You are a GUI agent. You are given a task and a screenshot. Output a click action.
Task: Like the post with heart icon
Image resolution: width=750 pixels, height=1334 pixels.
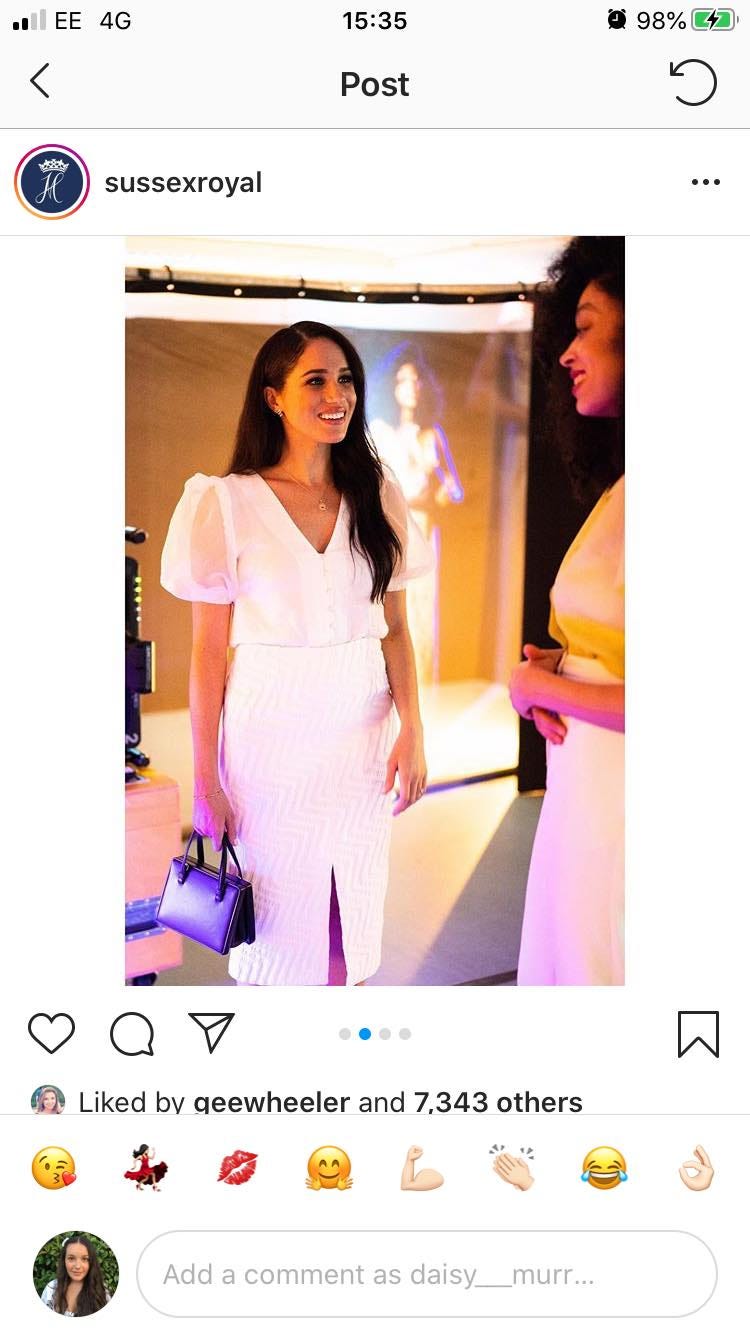point(51,1033)
